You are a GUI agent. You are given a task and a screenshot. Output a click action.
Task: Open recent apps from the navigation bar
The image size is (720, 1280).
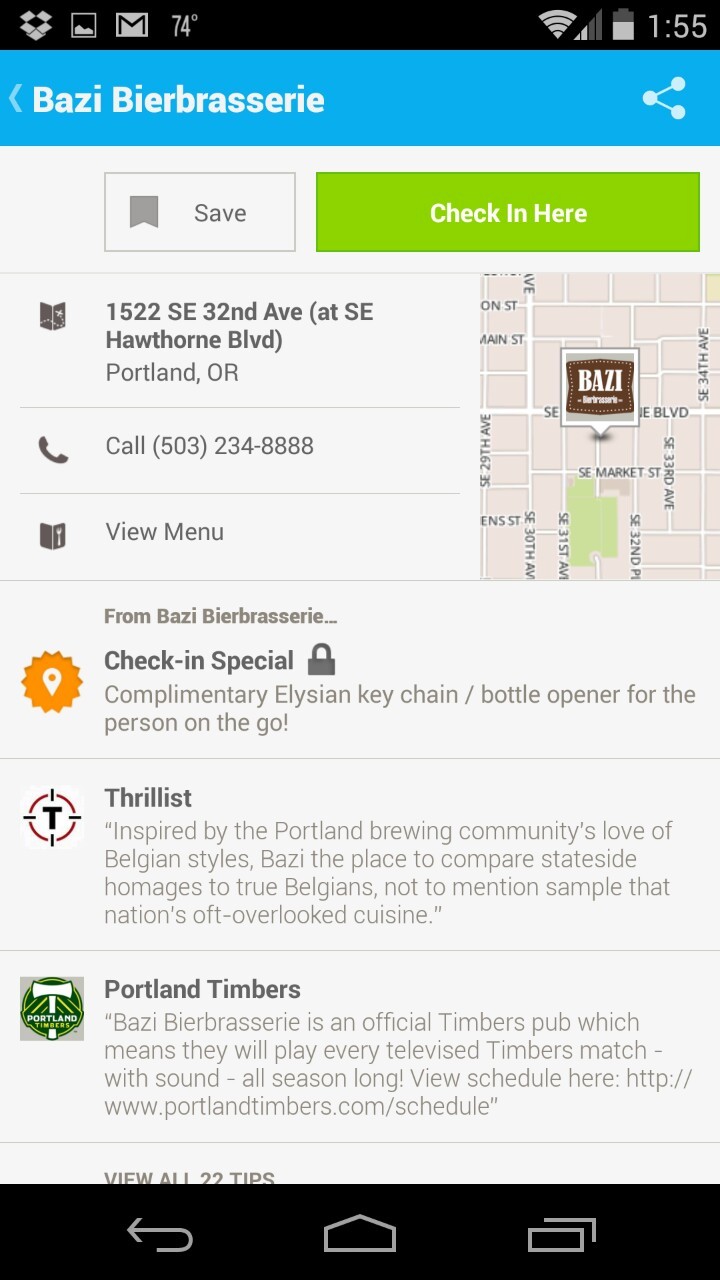[561, 1234]
